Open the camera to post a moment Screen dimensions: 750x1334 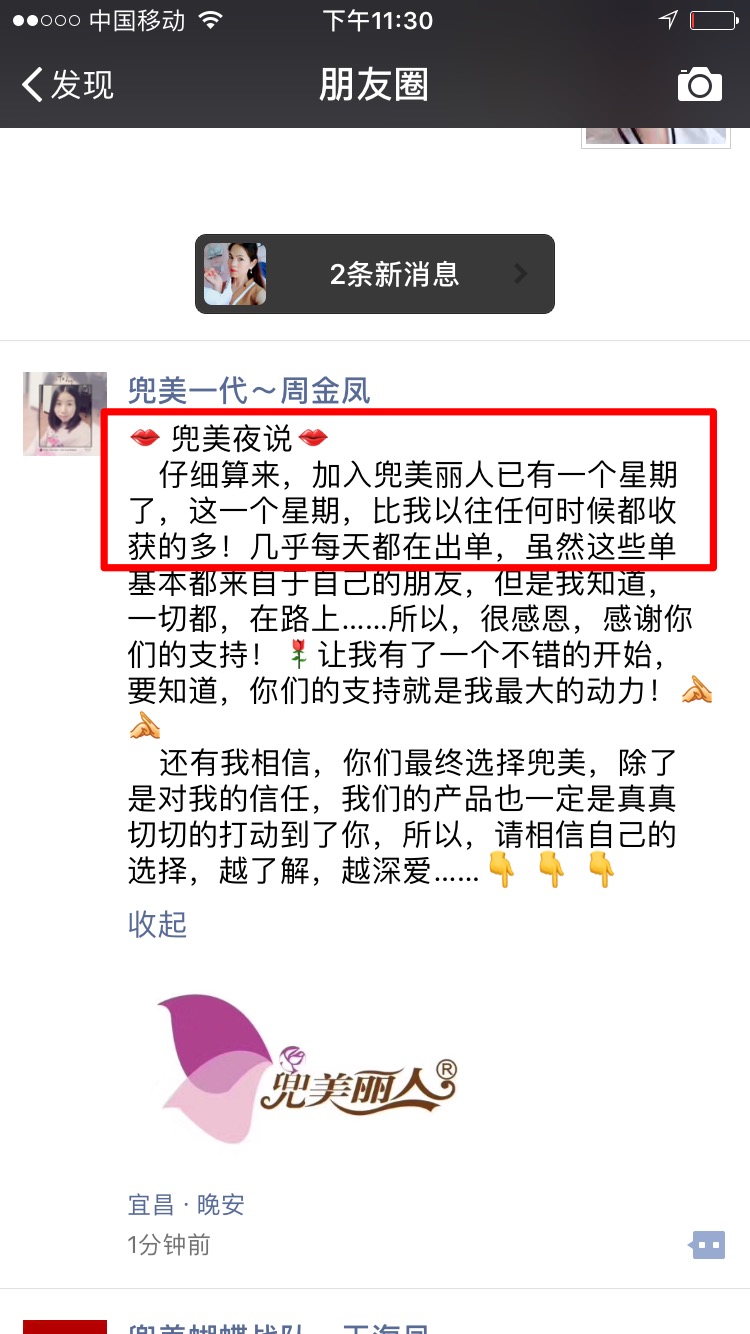(699, 85)
